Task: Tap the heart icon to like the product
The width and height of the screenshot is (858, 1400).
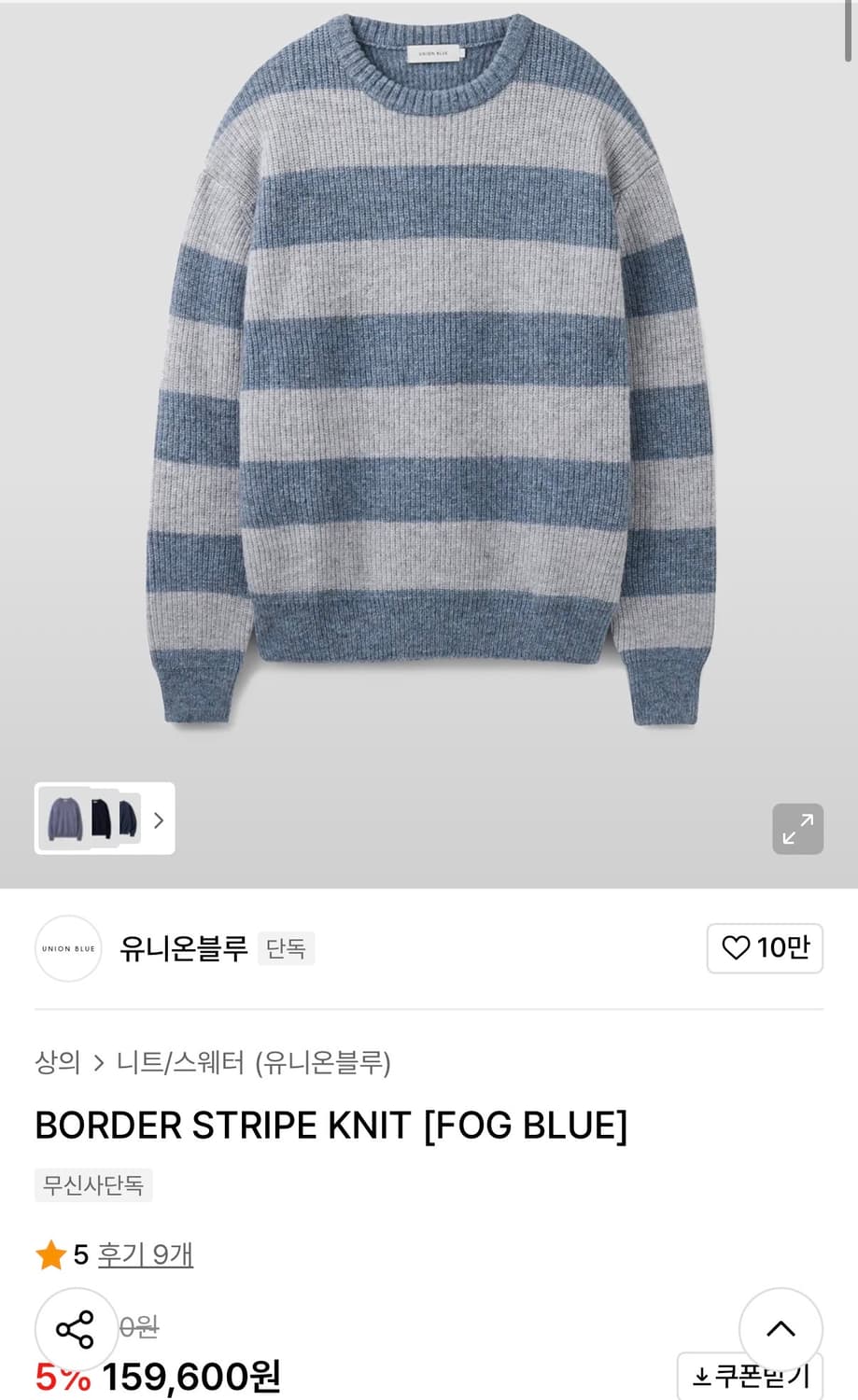Action: pos(735,948)
